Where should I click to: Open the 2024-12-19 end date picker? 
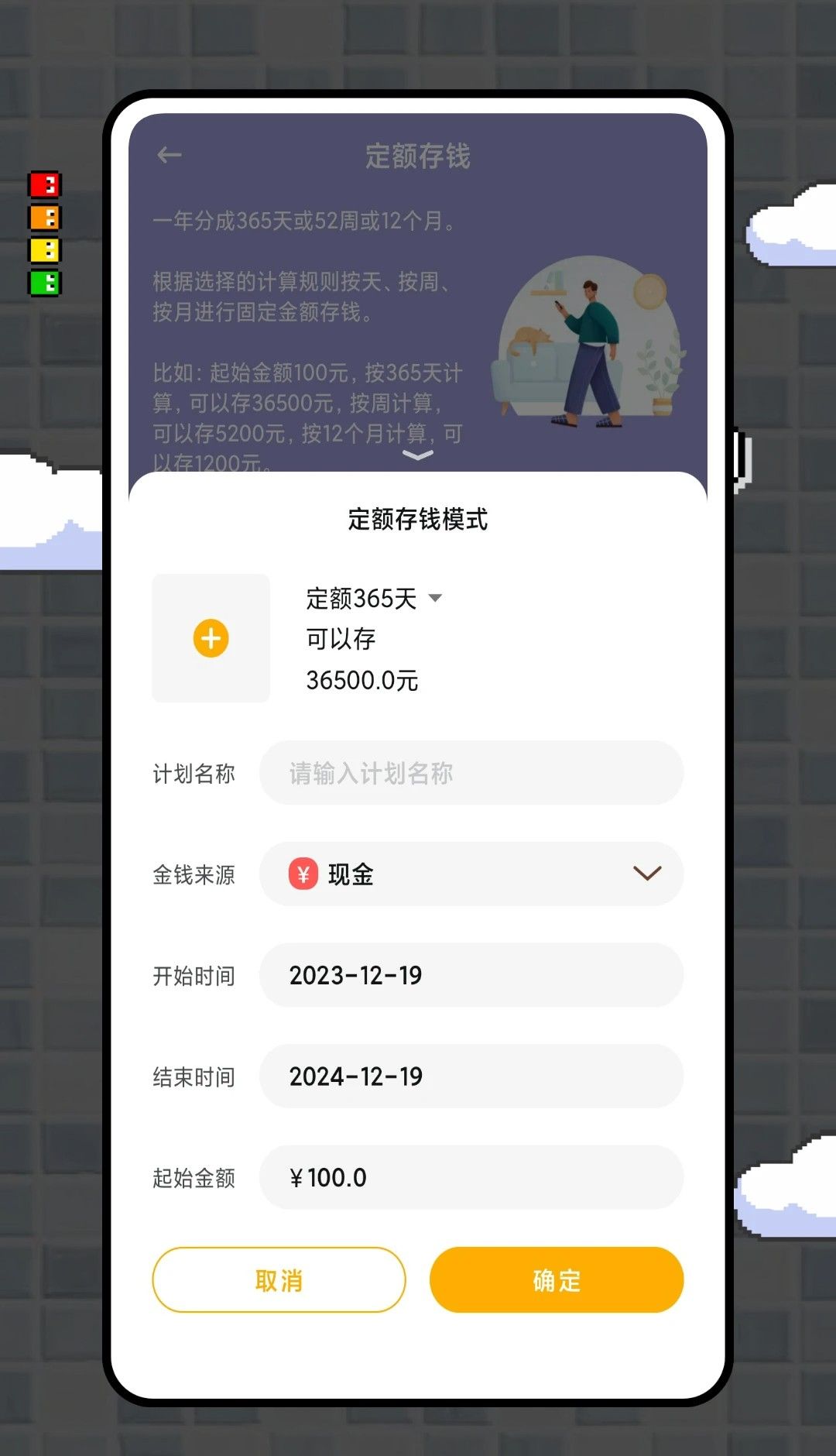pyautogui.click(x=471, y=1077)
